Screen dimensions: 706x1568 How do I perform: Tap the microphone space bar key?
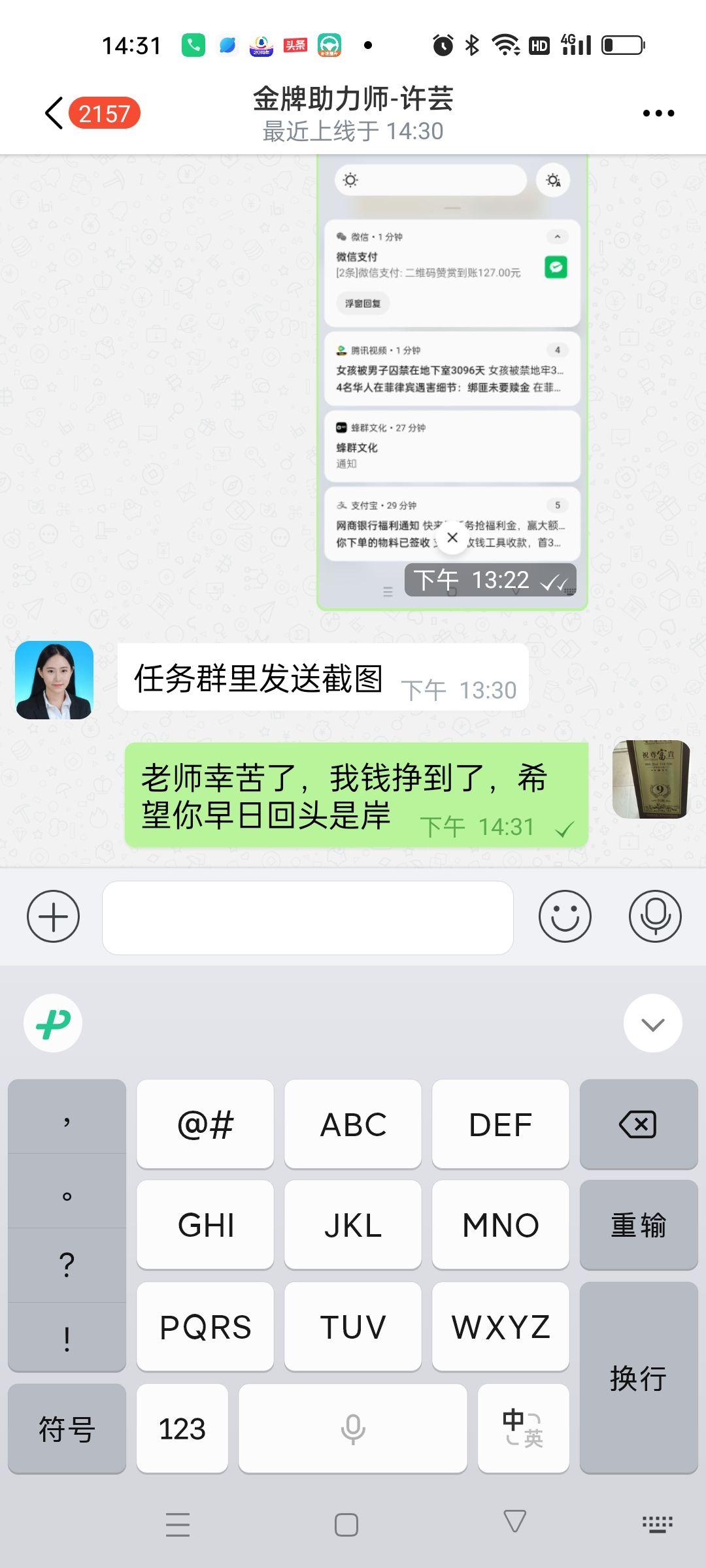tap(353, 1429)
